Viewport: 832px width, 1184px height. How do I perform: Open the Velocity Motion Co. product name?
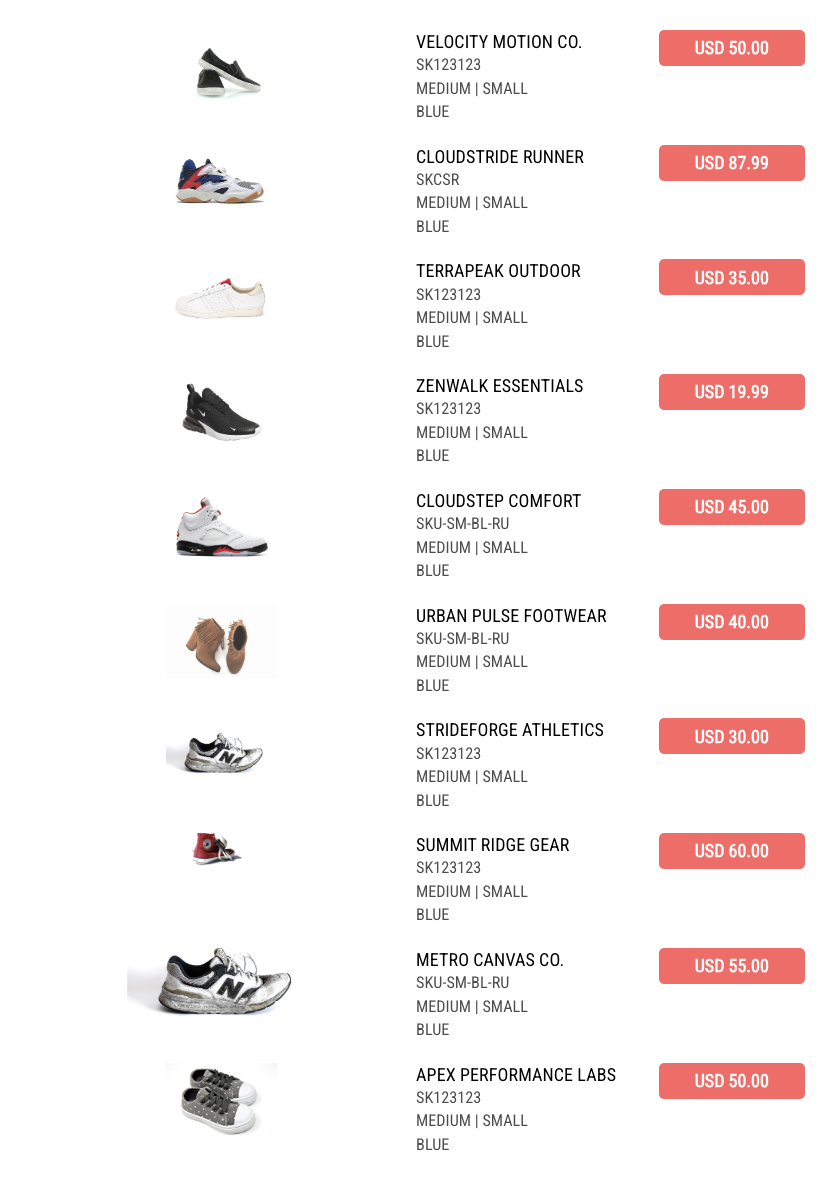click(498, 42)
